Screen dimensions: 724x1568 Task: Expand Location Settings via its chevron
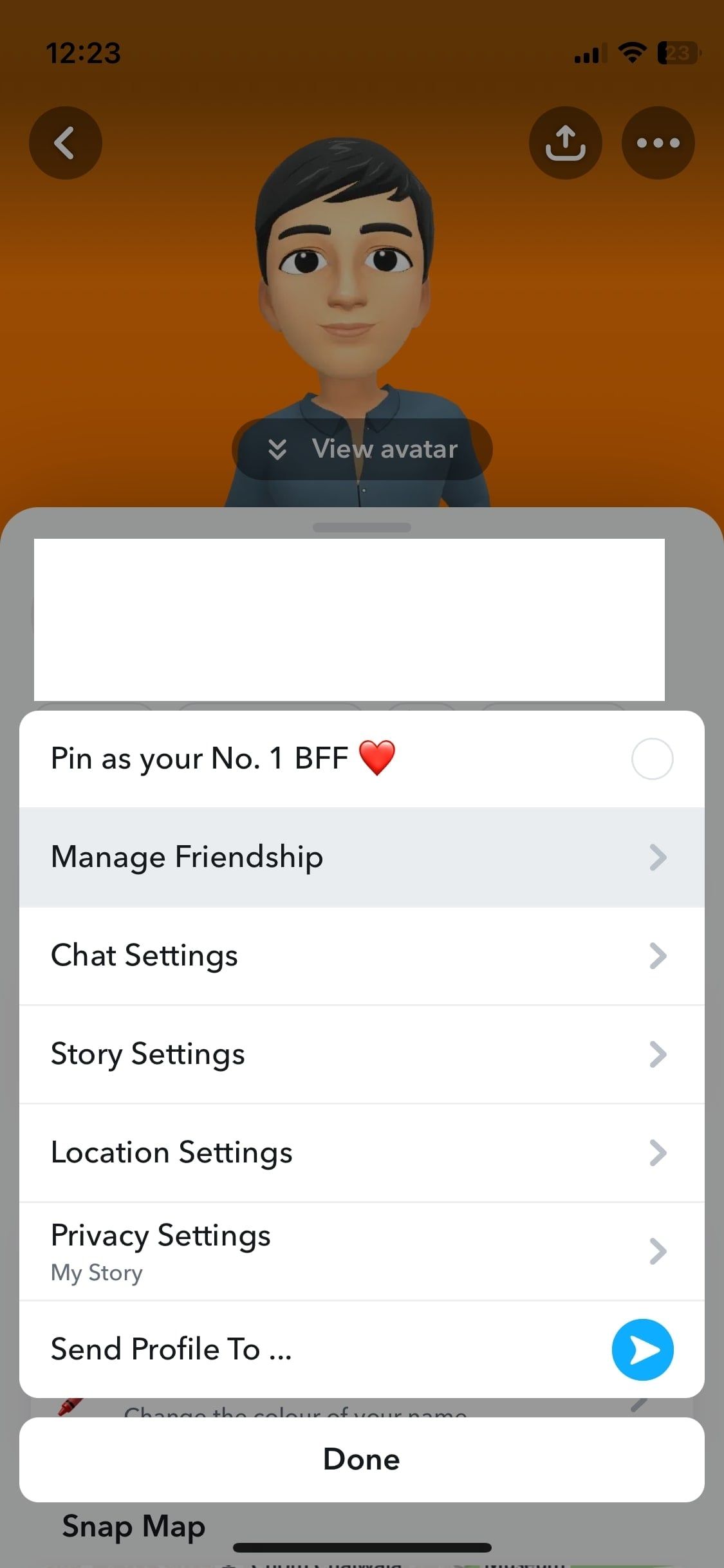pos(657,1153)
